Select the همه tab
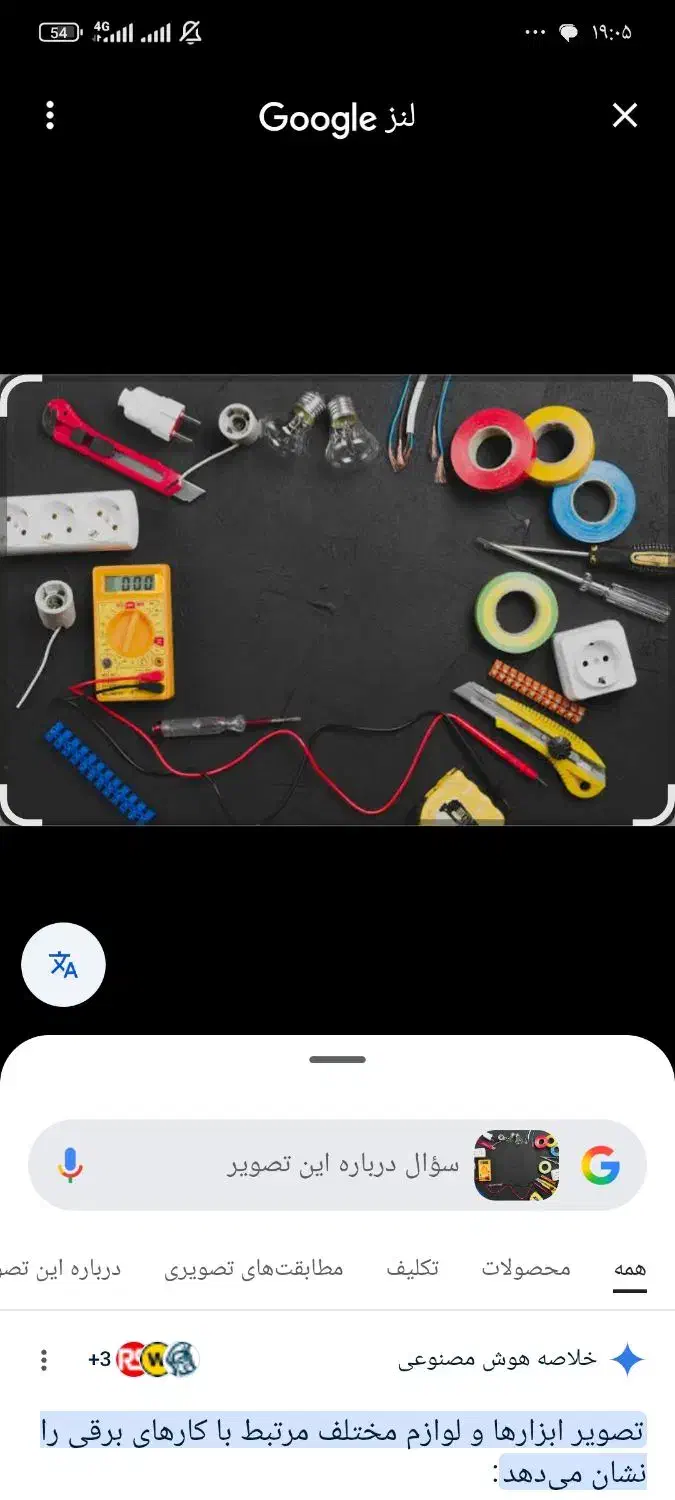The image size is (675, 1500). [630, 1269]
